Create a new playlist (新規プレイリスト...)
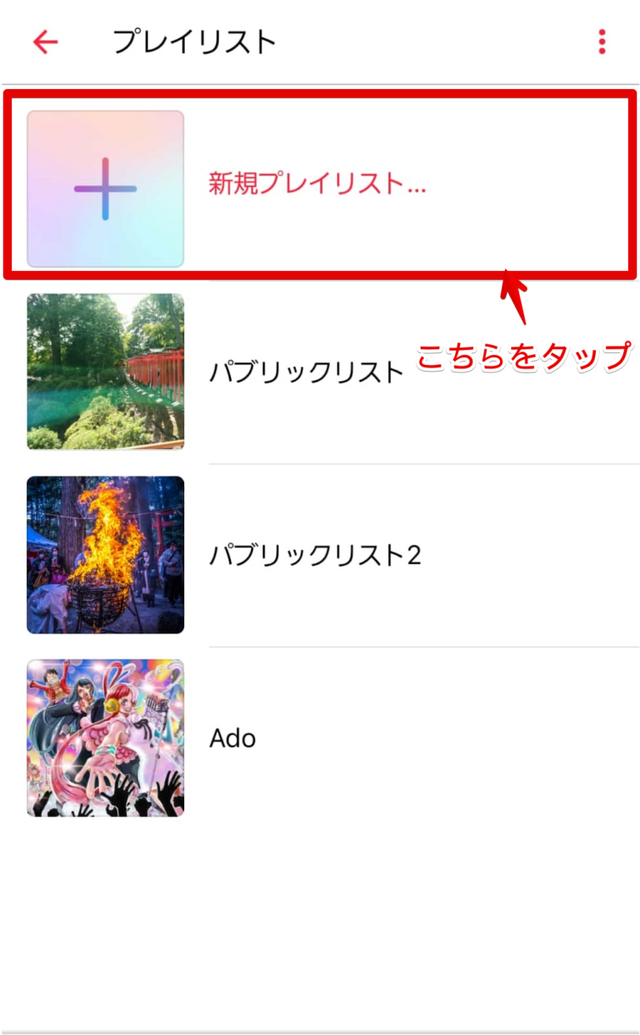The image size is (640, 1035). [x=317, y=185]
